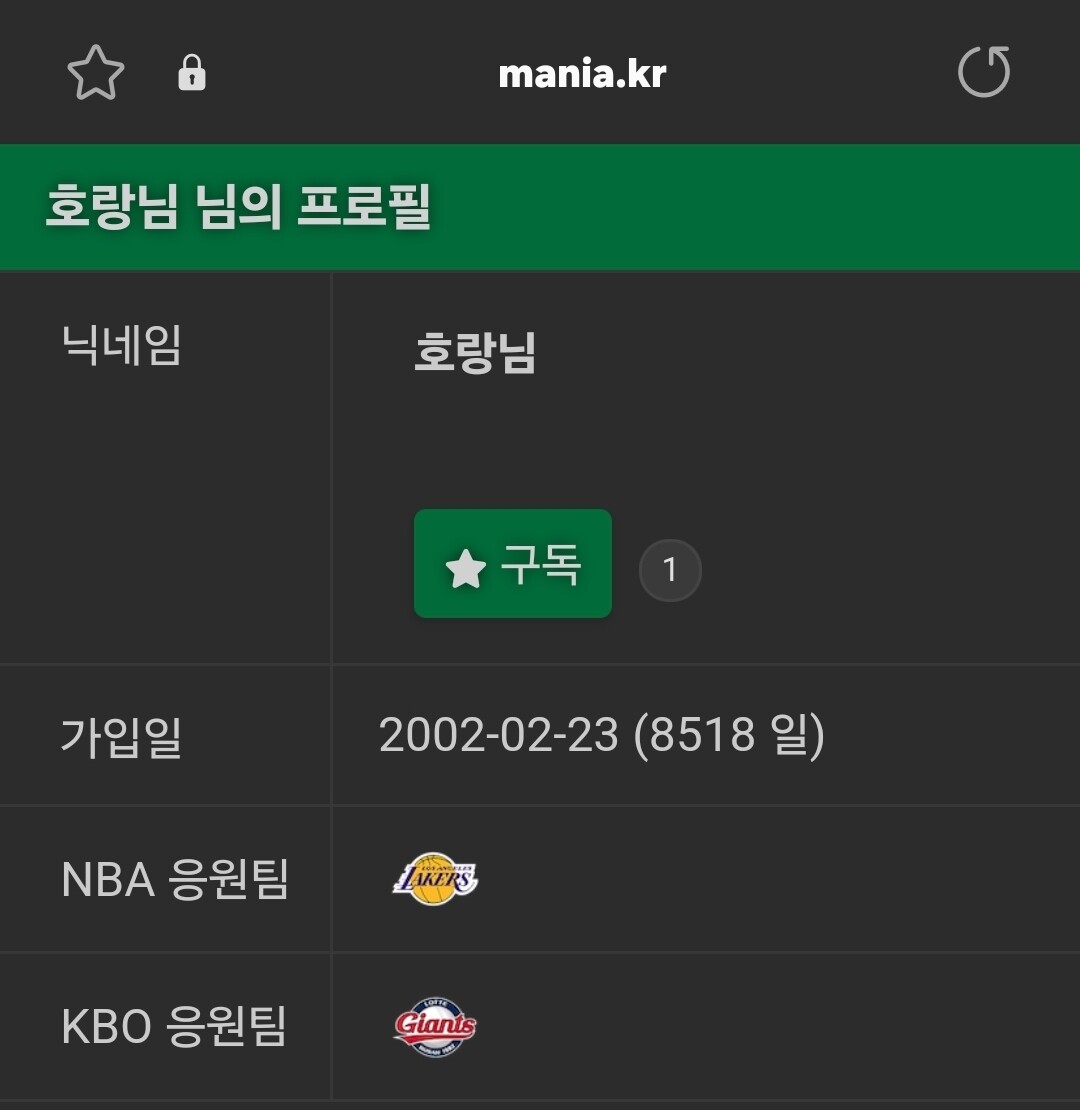Reload the page

[984, 71]
